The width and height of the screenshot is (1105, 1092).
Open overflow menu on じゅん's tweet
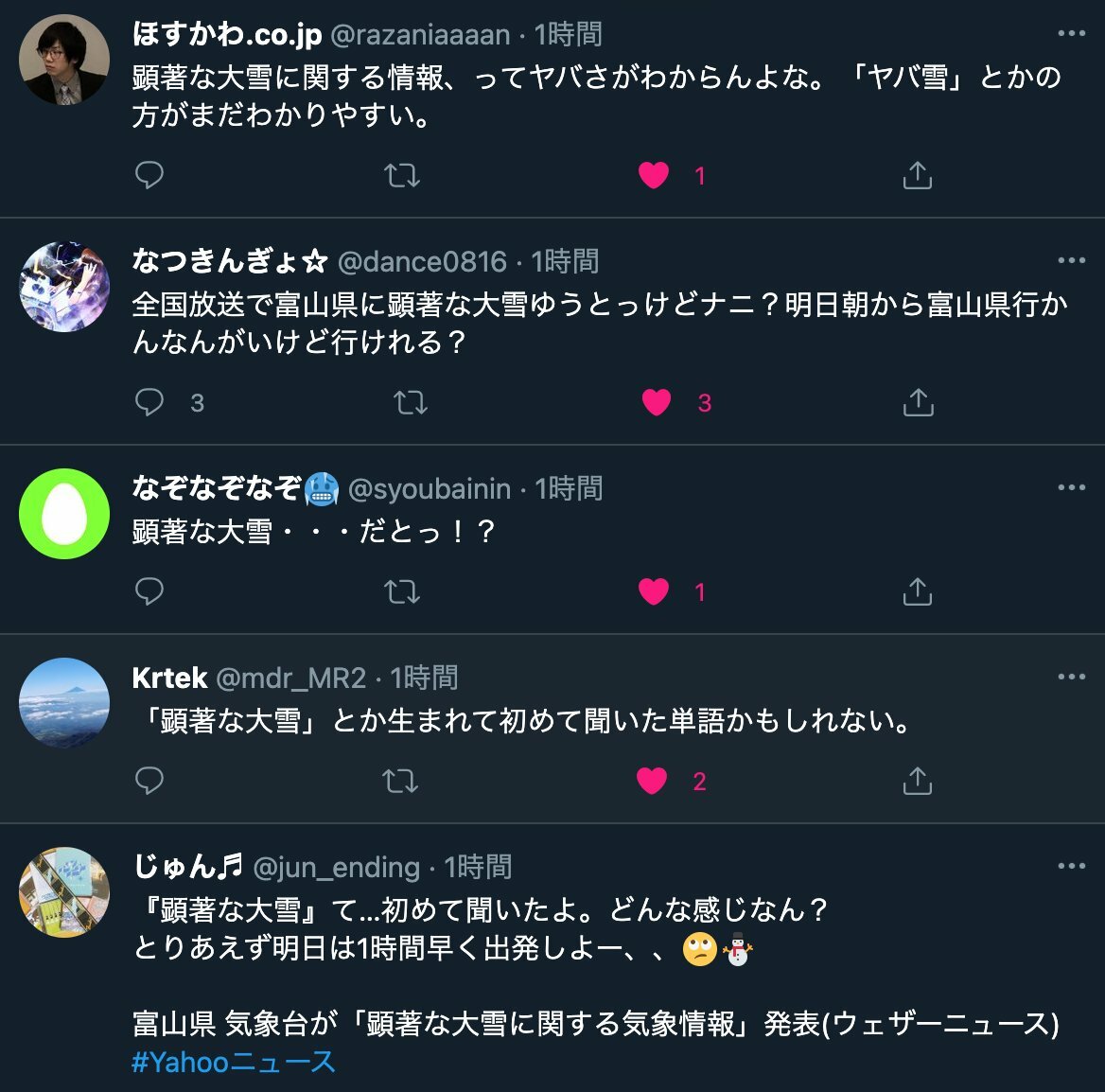pos(1071,867)
